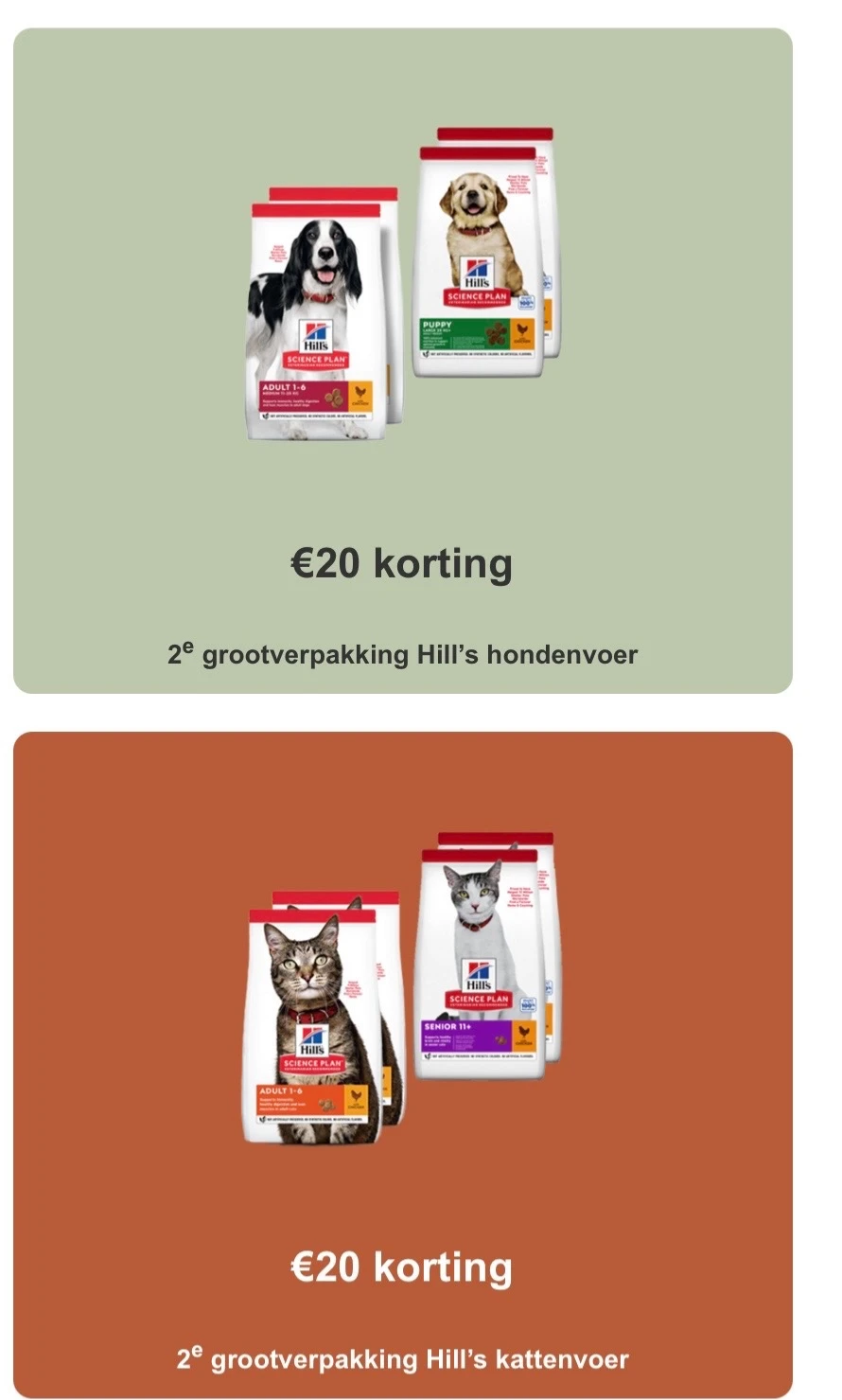Open the Hill's hondenvoer €20 korting card
The width and height of the screenshot is (842, 1400).
tap(402, 361)
